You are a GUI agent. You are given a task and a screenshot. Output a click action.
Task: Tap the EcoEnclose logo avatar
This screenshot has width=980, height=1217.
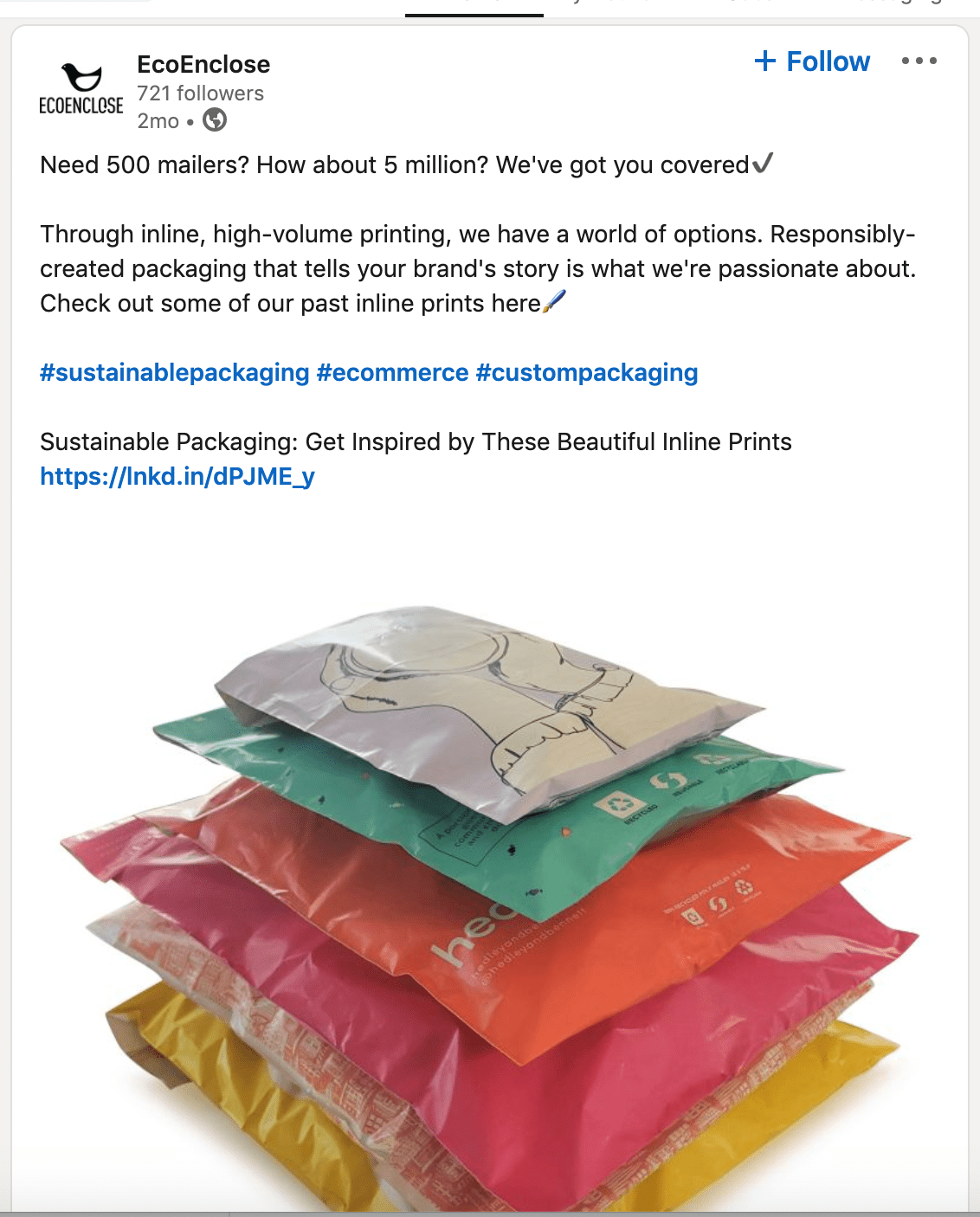(81, 89)
